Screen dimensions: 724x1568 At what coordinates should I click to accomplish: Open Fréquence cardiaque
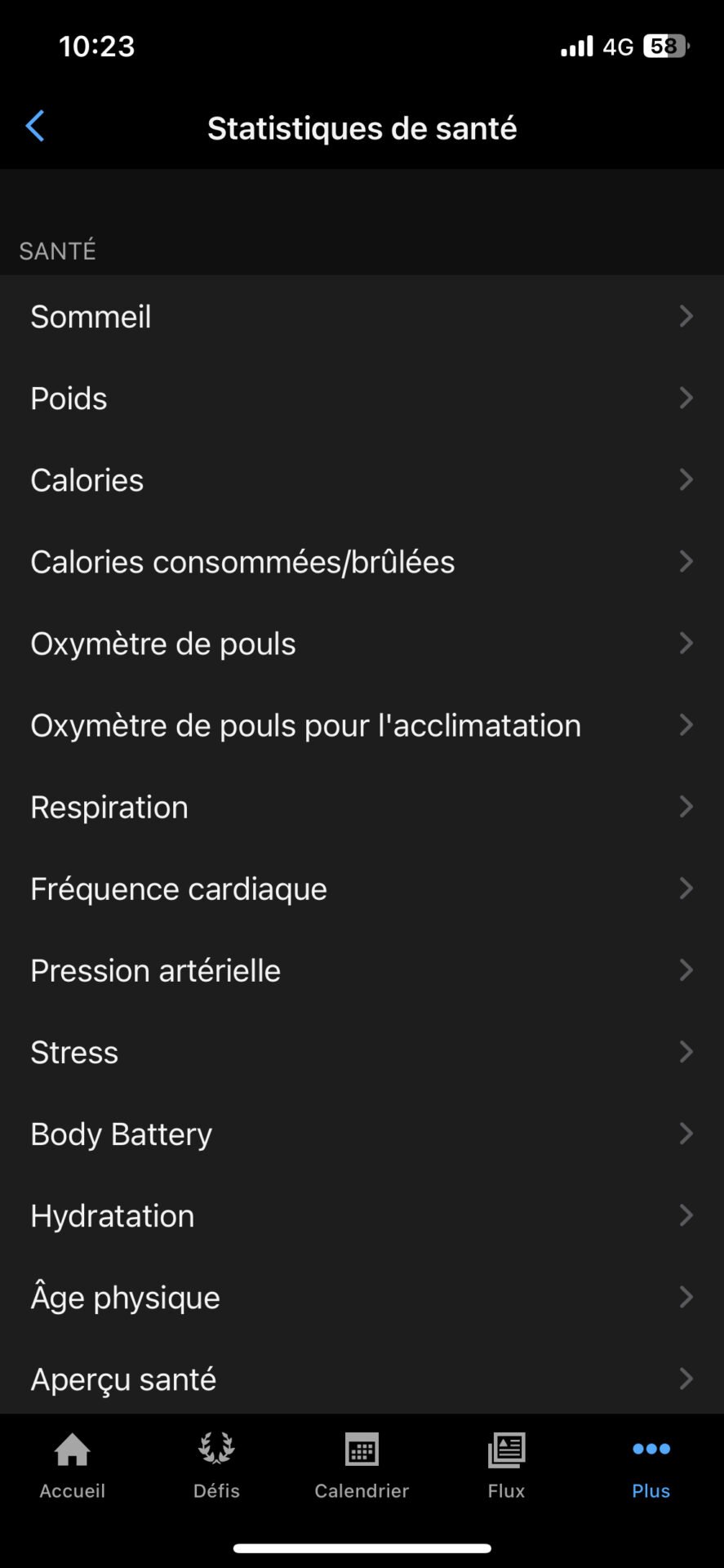[x=362, y=888]
